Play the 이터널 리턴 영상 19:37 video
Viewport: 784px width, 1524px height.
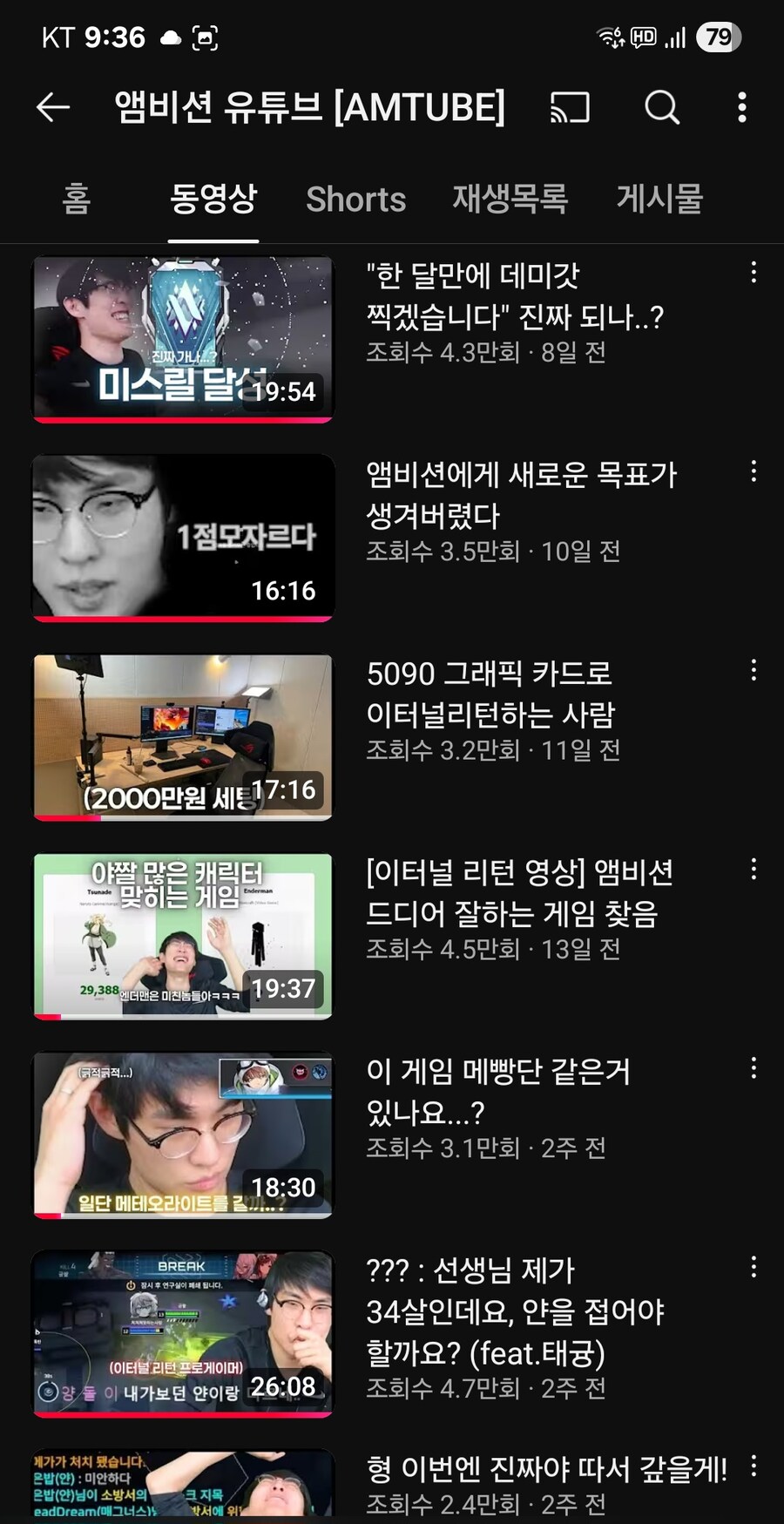(183, 936)
